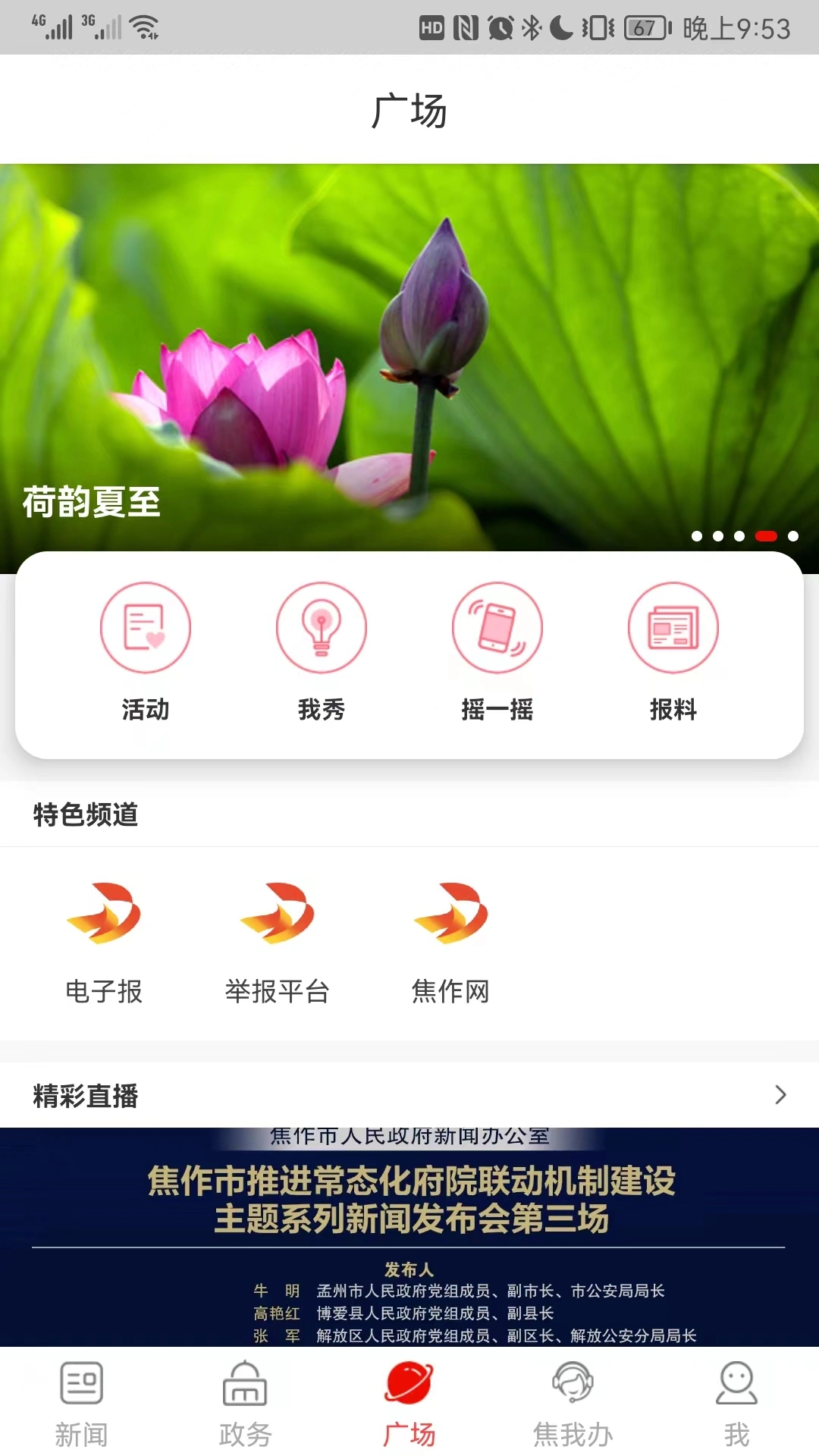Tap the 特色频道 section header
Image resolution: width=819 pixels, height=1456 pixels.
(x=84, y=815)
